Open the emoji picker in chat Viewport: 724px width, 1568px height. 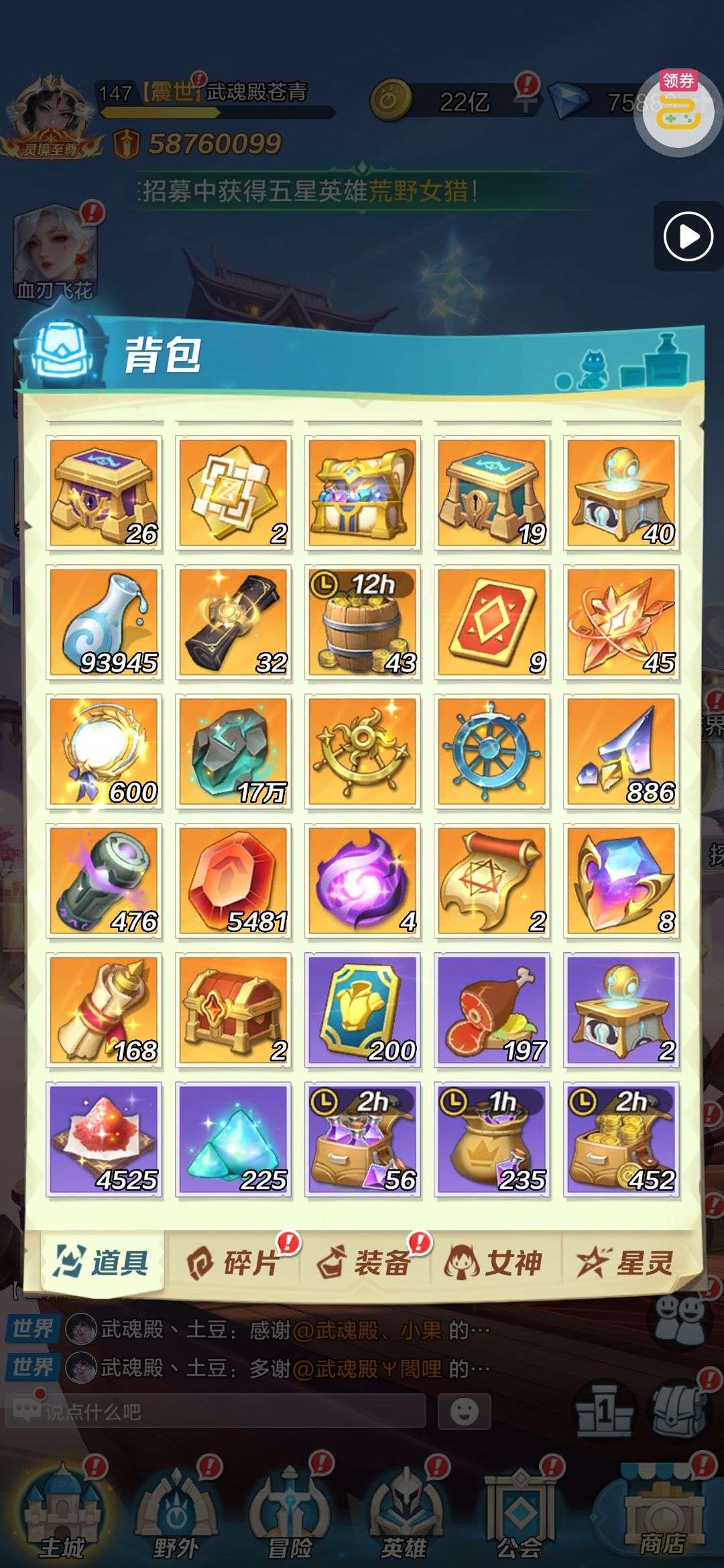tap(464, 1412)
